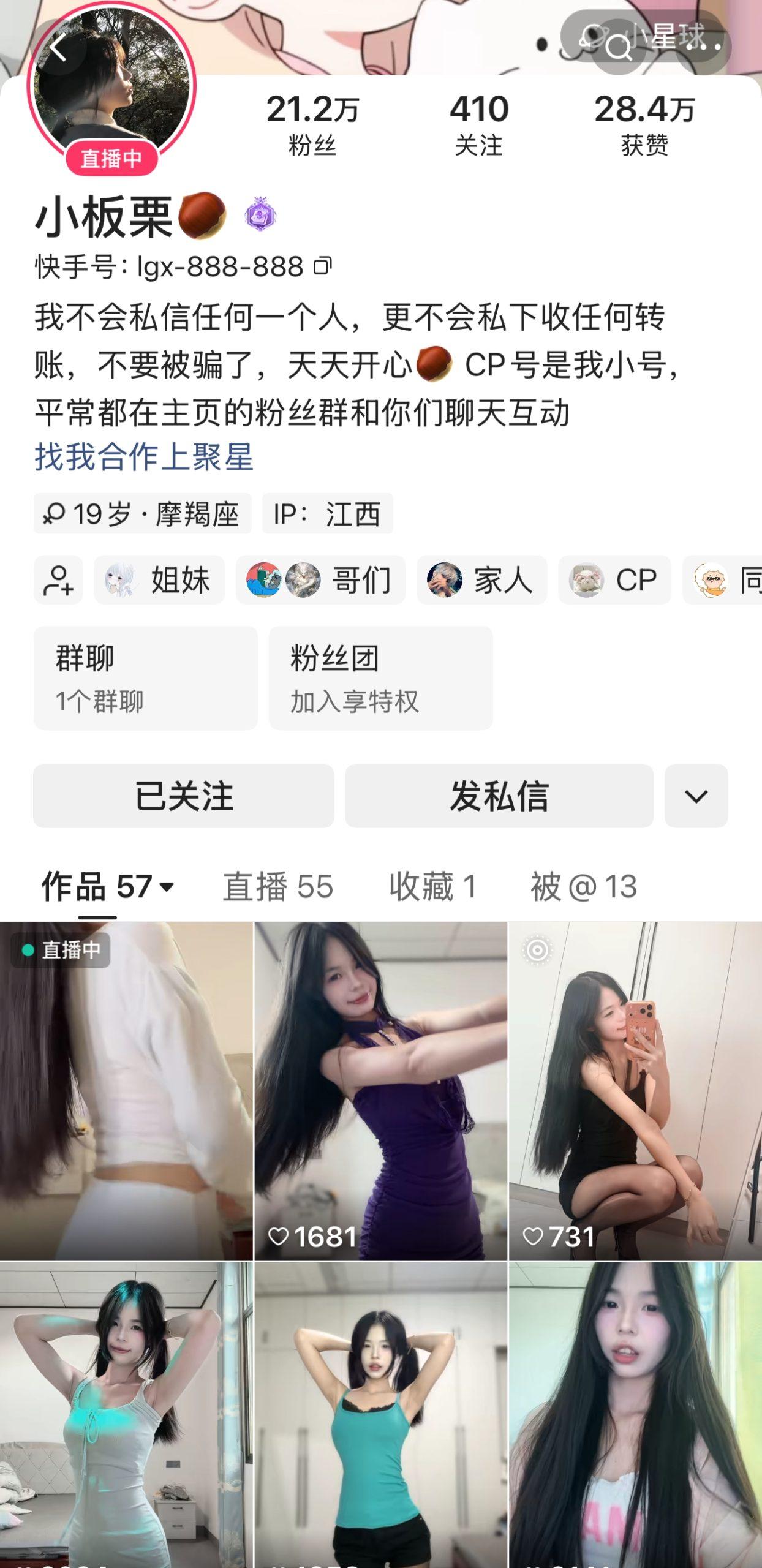Open the 哥们 relationship chip
Image resolution: width=762 pixels, height=1568 pixels.
pos(320,579)
